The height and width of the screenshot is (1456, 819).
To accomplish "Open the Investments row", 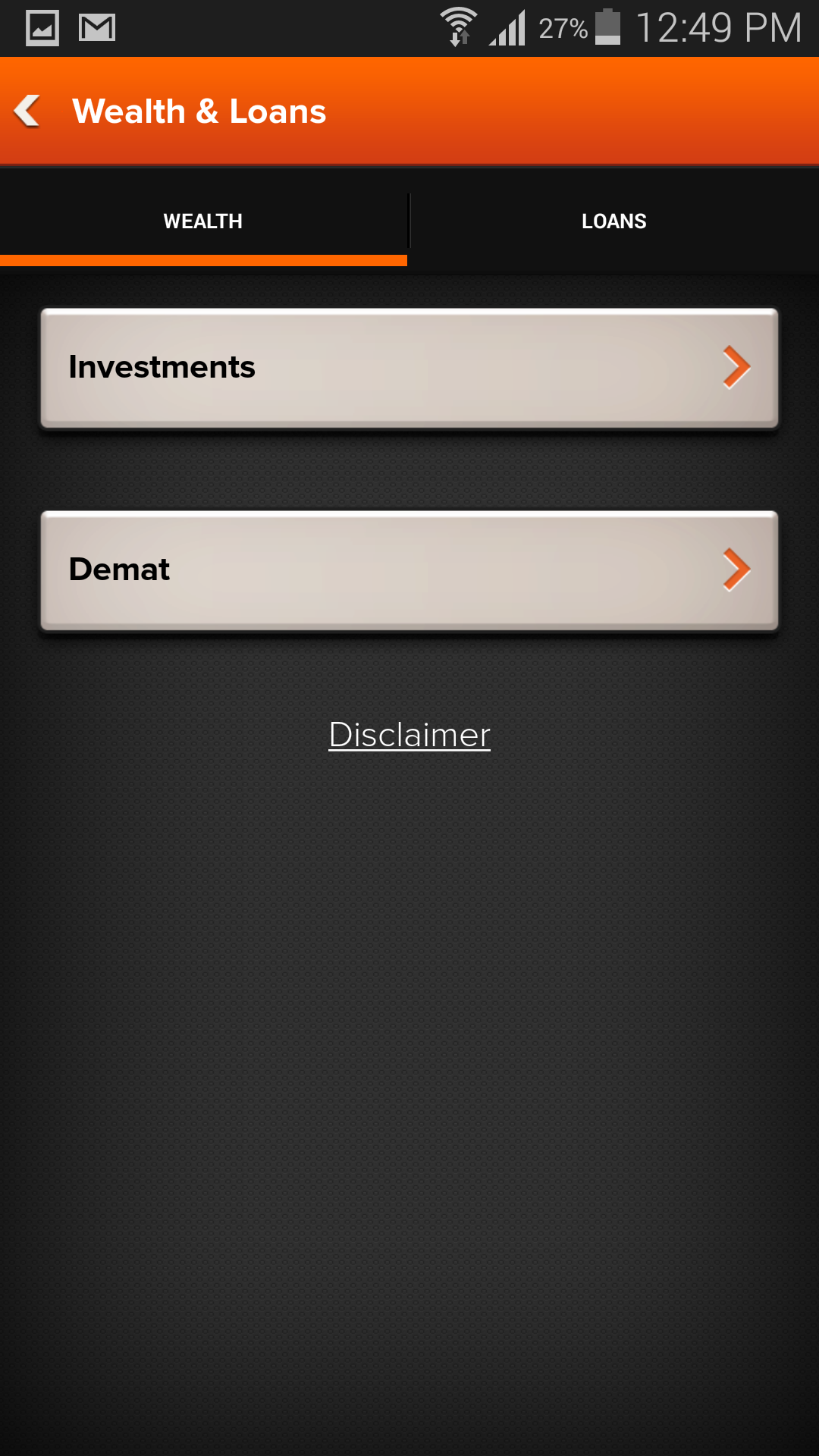I will 409,368.
